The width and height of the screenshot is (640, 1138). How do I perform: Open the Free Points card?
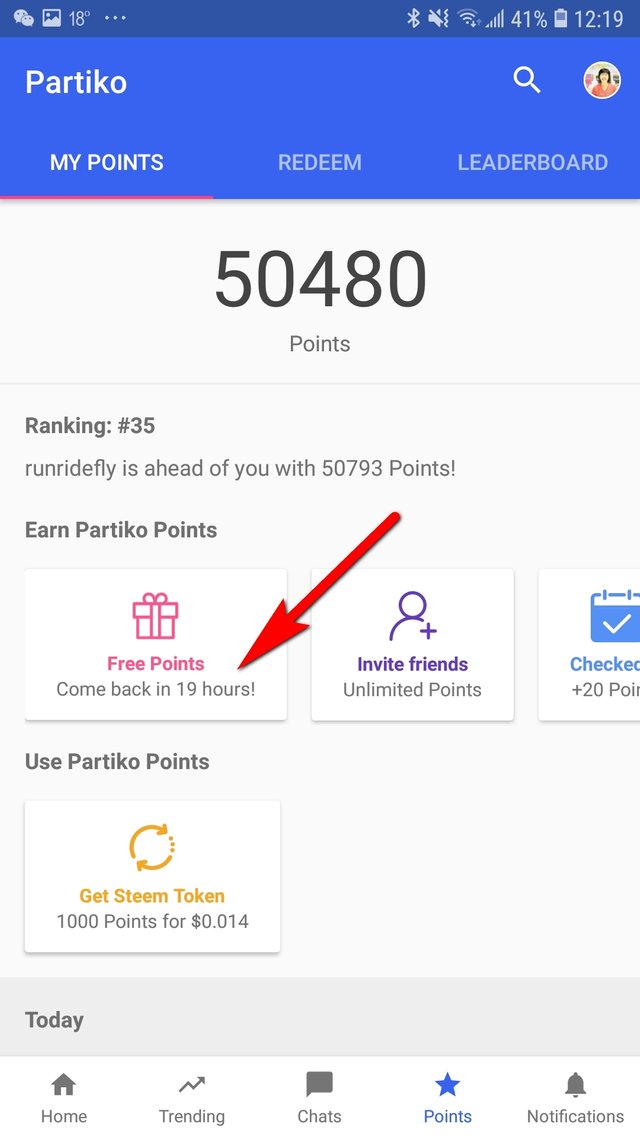tap(155, 644)
